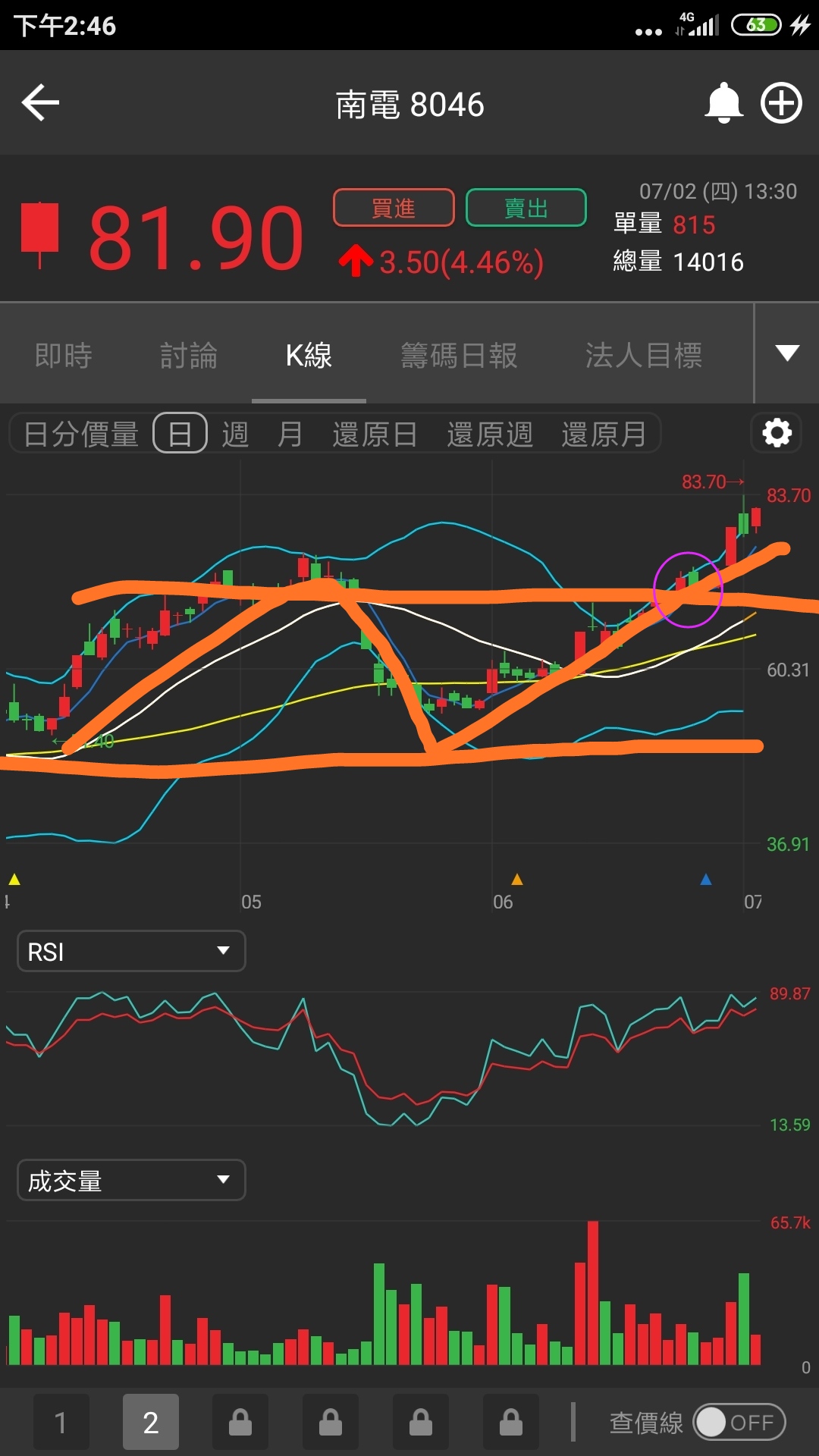Select the 還原週 chart option

pos(490,435)
